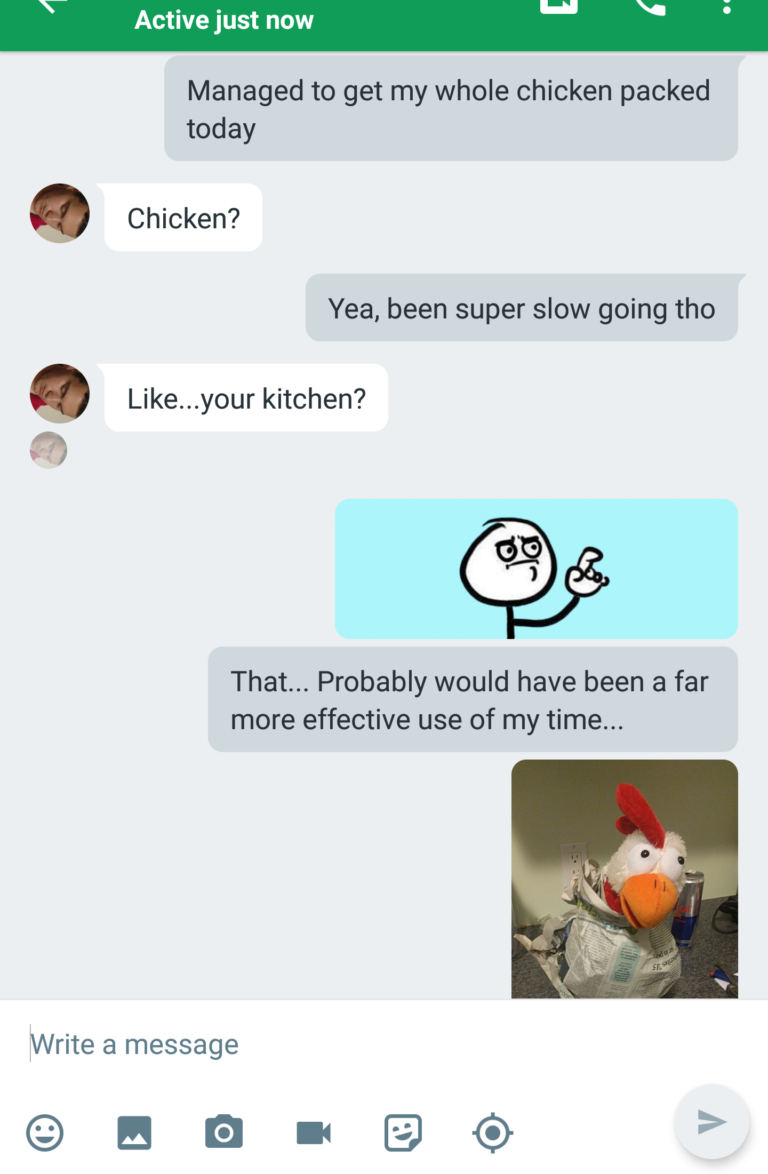Record a video message
Image resolution: width=768 pixels, height=1174 pixels.
(x=313, y=1133)
